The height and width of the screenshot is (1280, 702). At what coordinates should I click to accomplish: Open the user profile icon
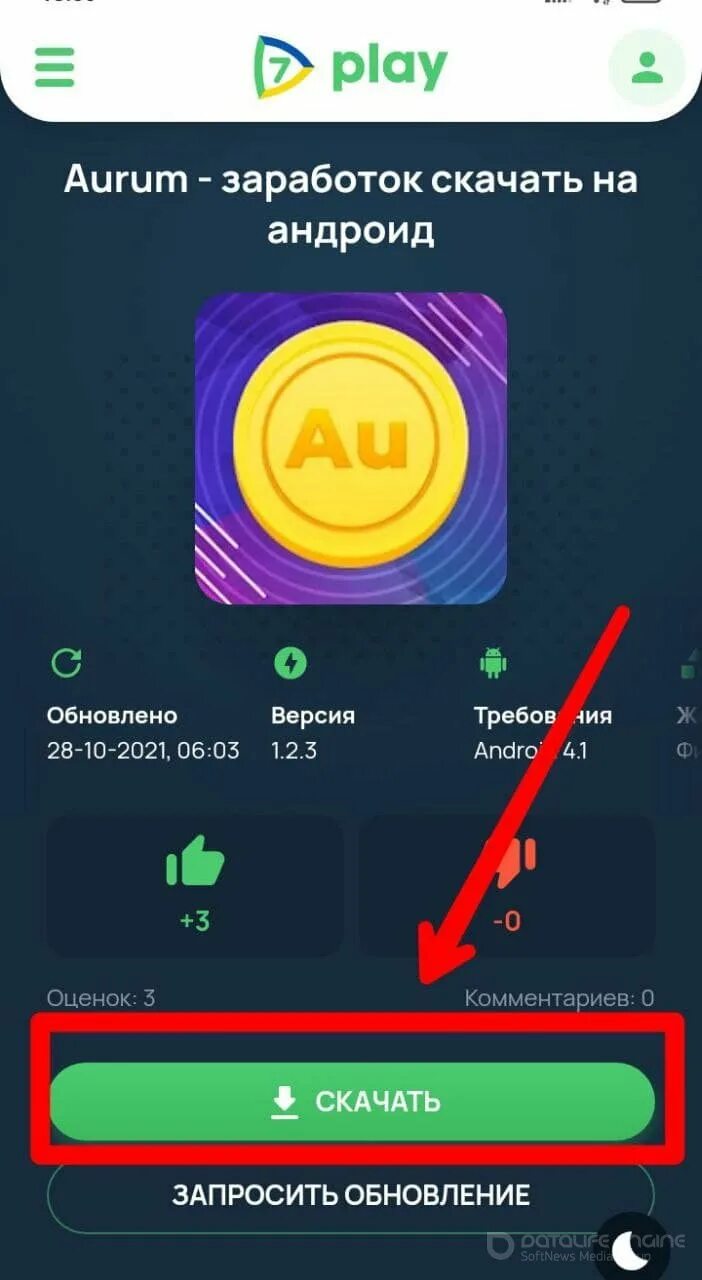[647, 68]
